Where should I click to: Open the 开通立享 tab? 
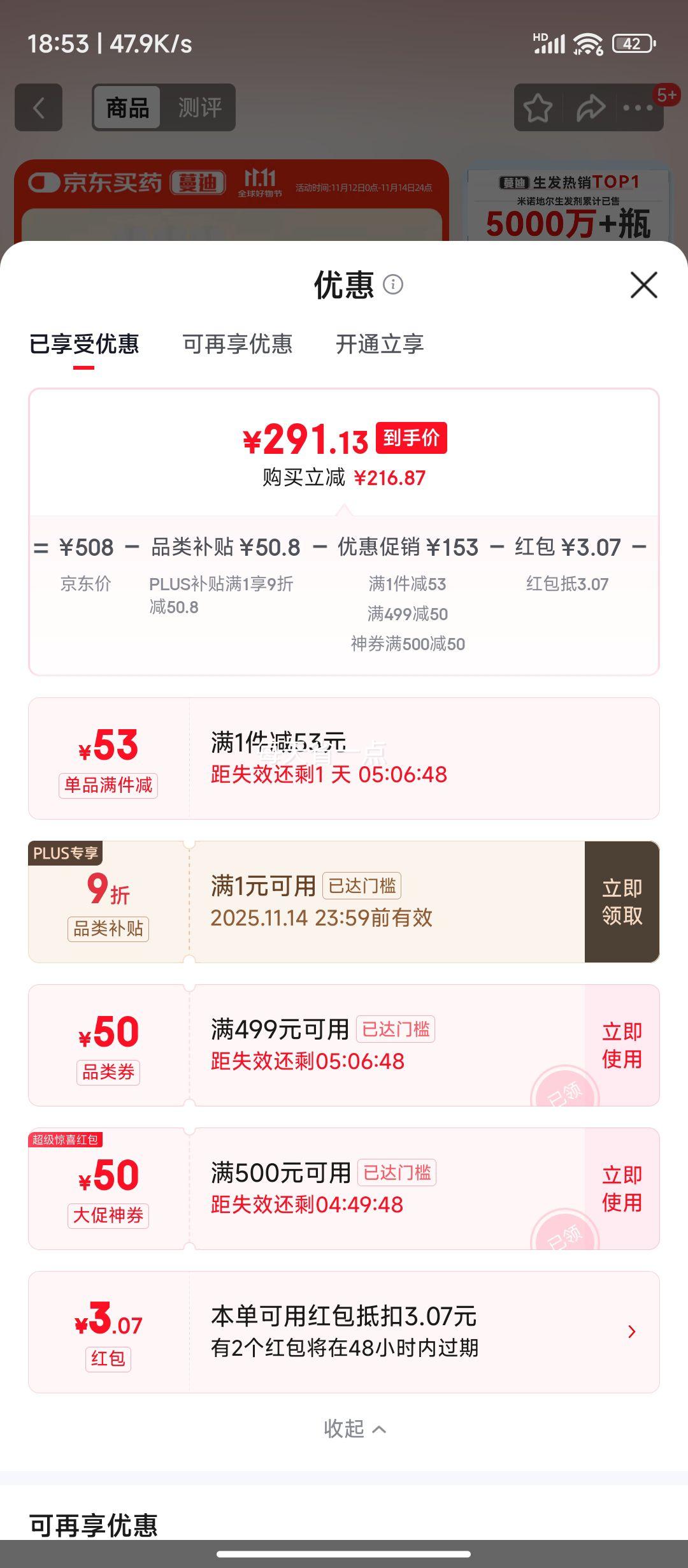point(379,344)
